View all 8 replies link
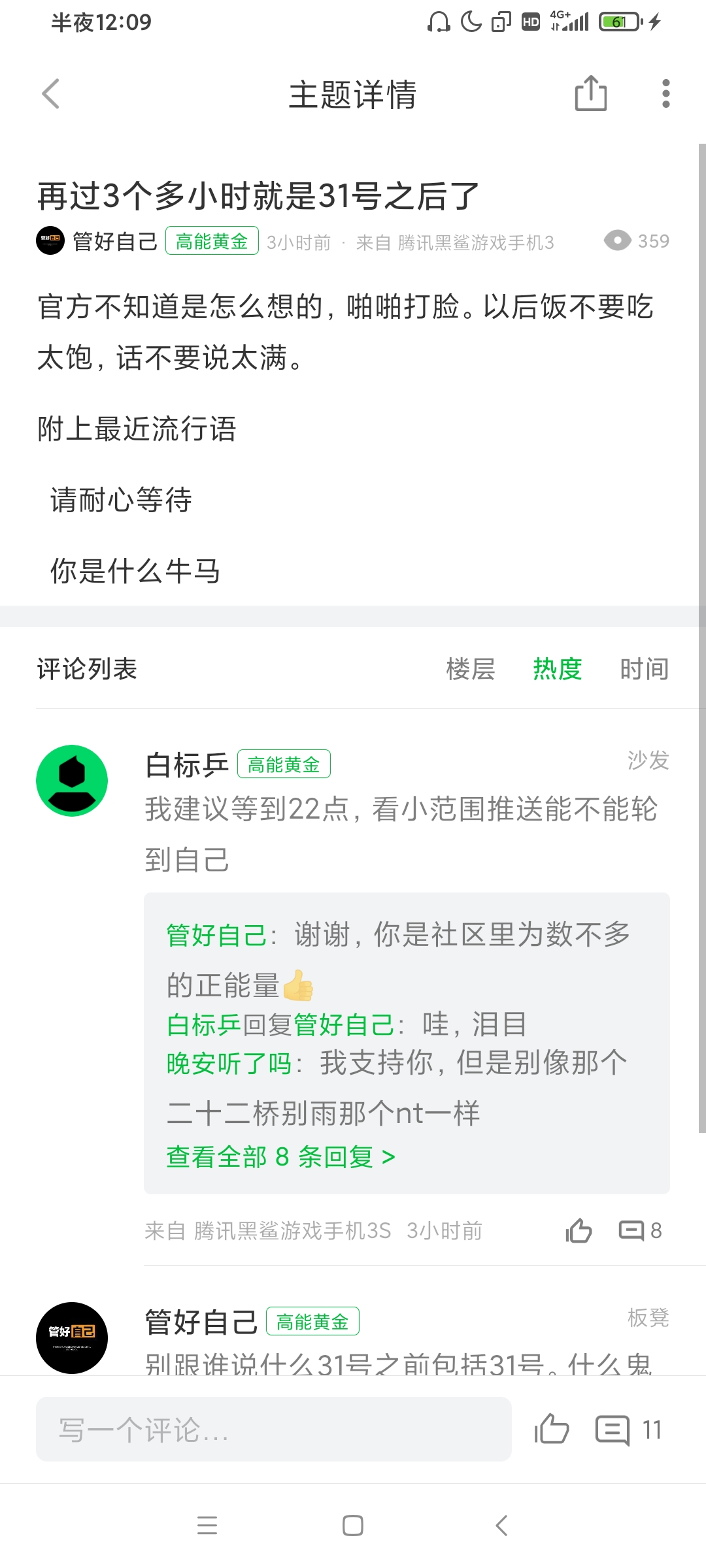This screenshot has height=1568, width=706. click(x=280, y=1157)
